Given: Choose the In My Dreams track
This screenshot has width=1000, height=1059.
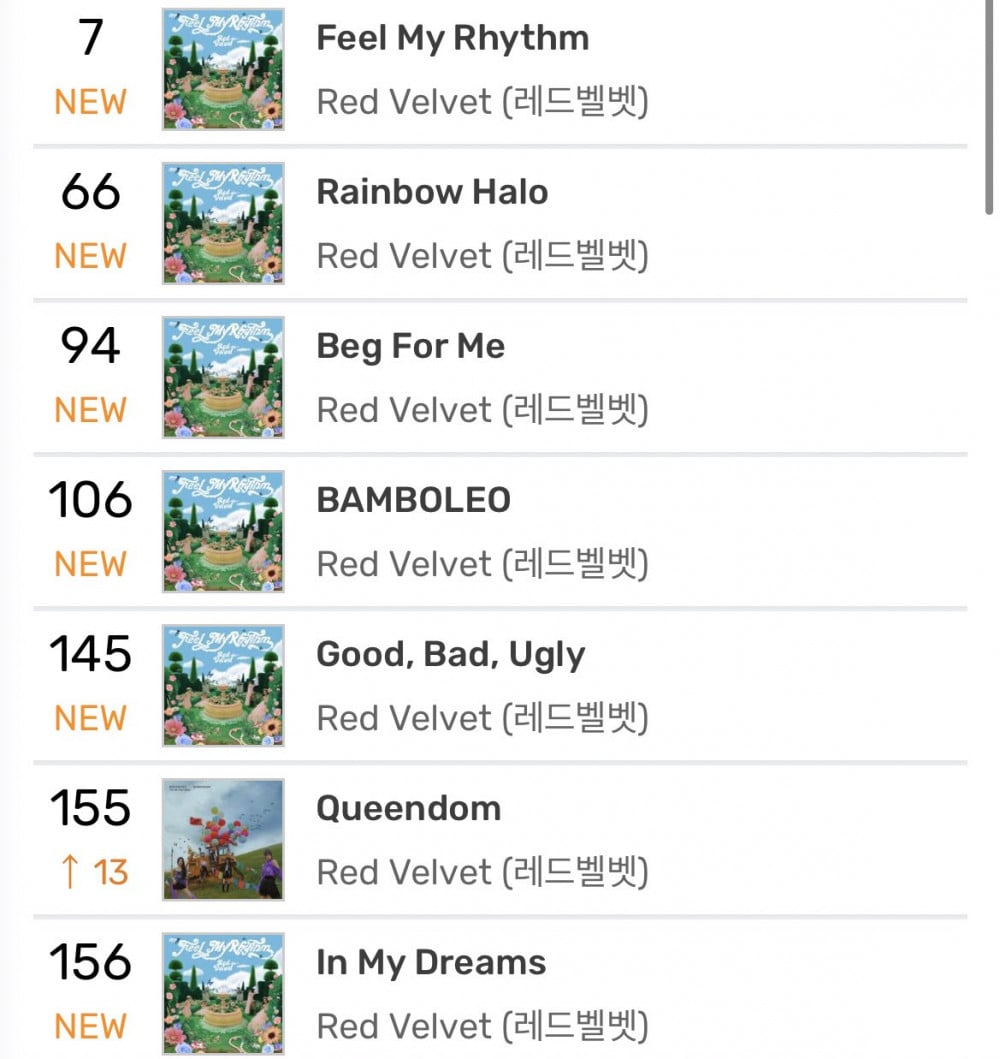Looking at the screenshot, I should [x=431, y=962].
